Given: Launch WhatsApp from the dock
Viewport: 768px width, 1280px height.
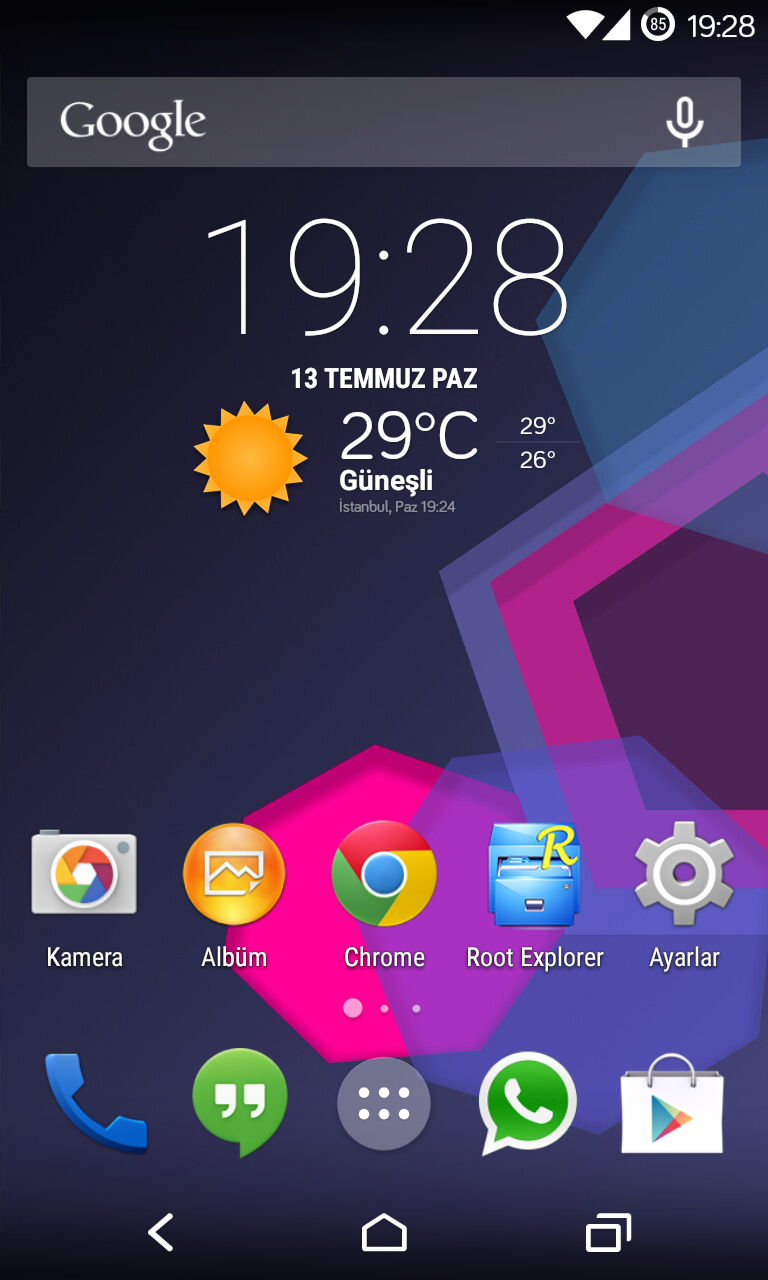Looking at the screenshot, I should click(528, 1103).
